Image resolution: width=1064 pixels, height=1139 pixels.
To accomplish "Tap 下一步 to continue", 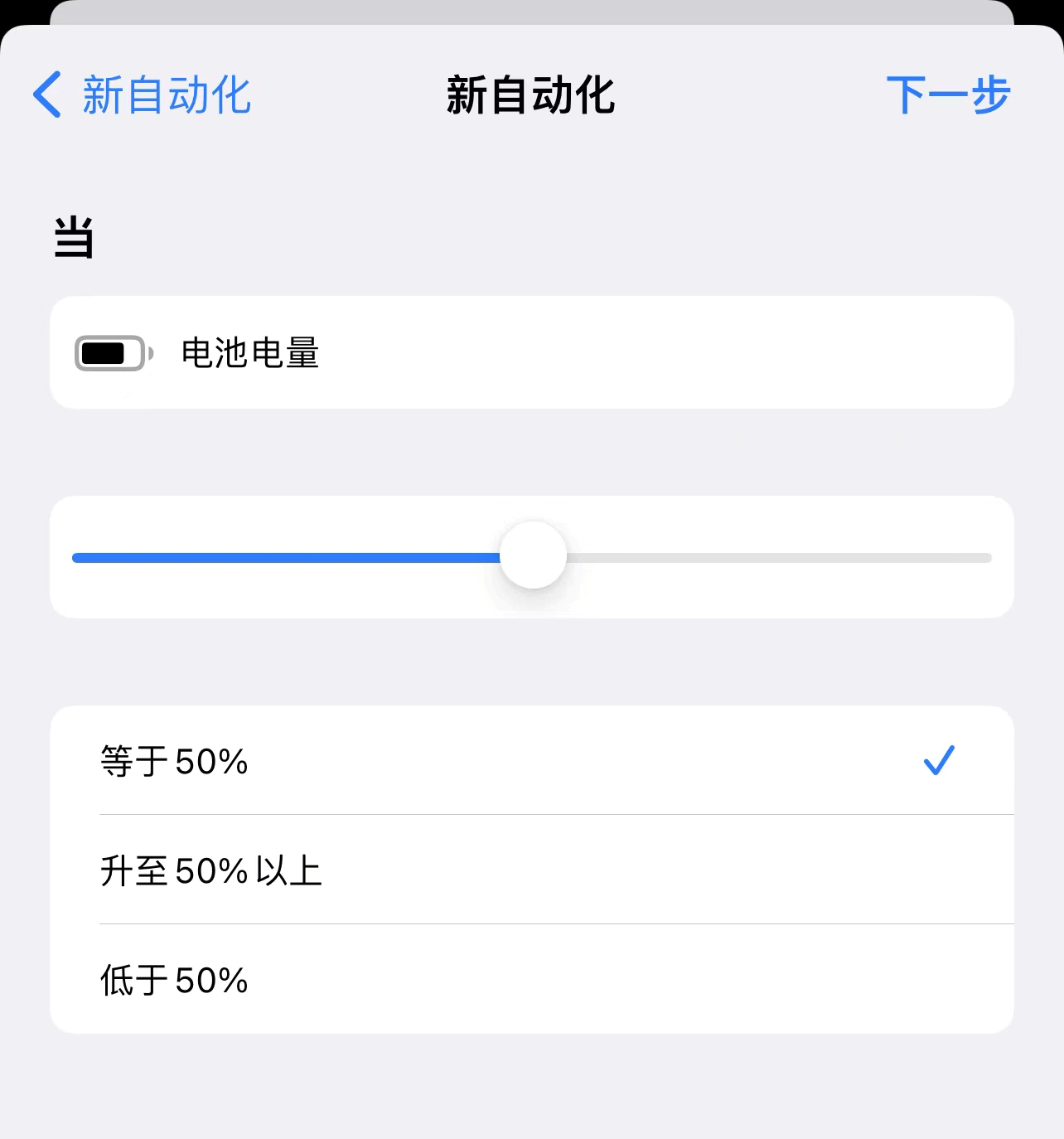I will click(x=948, y=95).
